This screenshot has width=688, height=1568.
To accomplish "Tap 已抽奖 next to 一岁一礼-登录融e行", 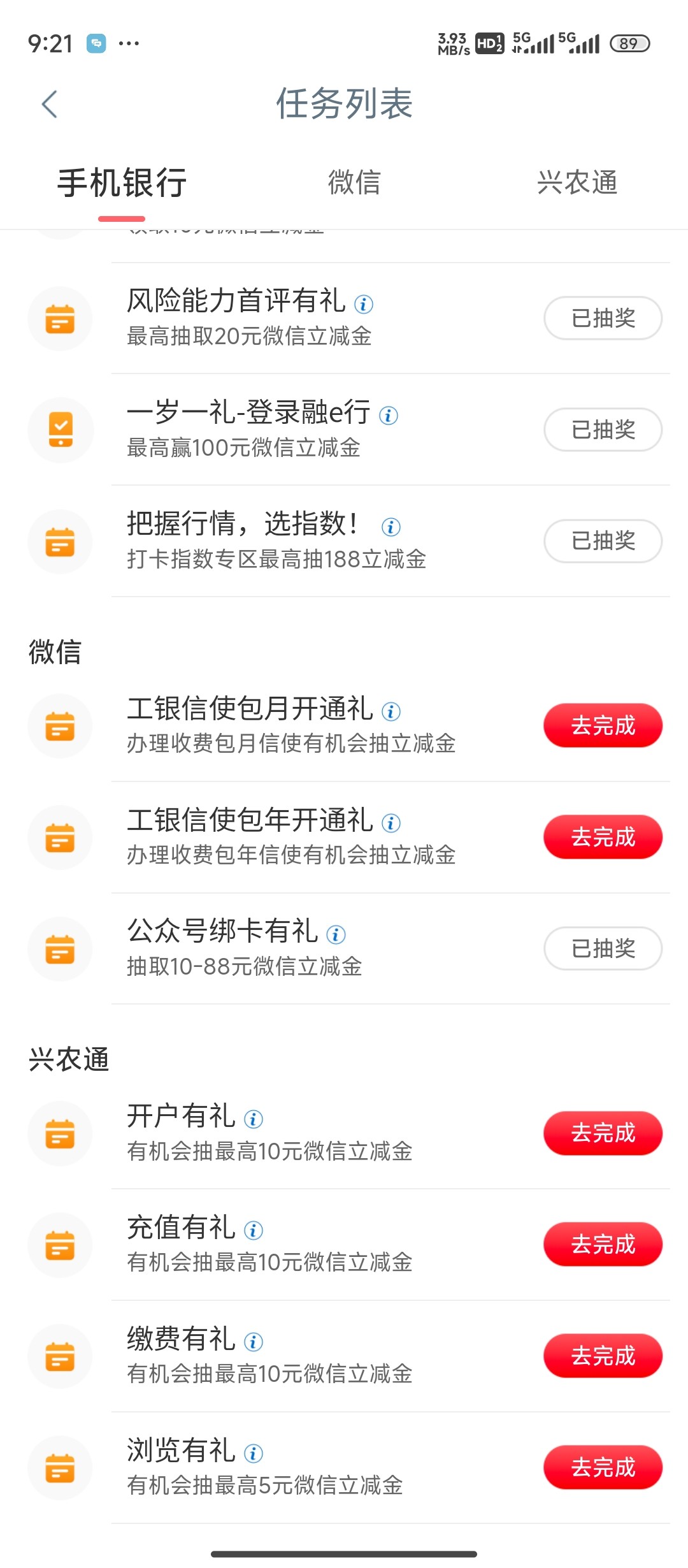I will coord(603,430).
